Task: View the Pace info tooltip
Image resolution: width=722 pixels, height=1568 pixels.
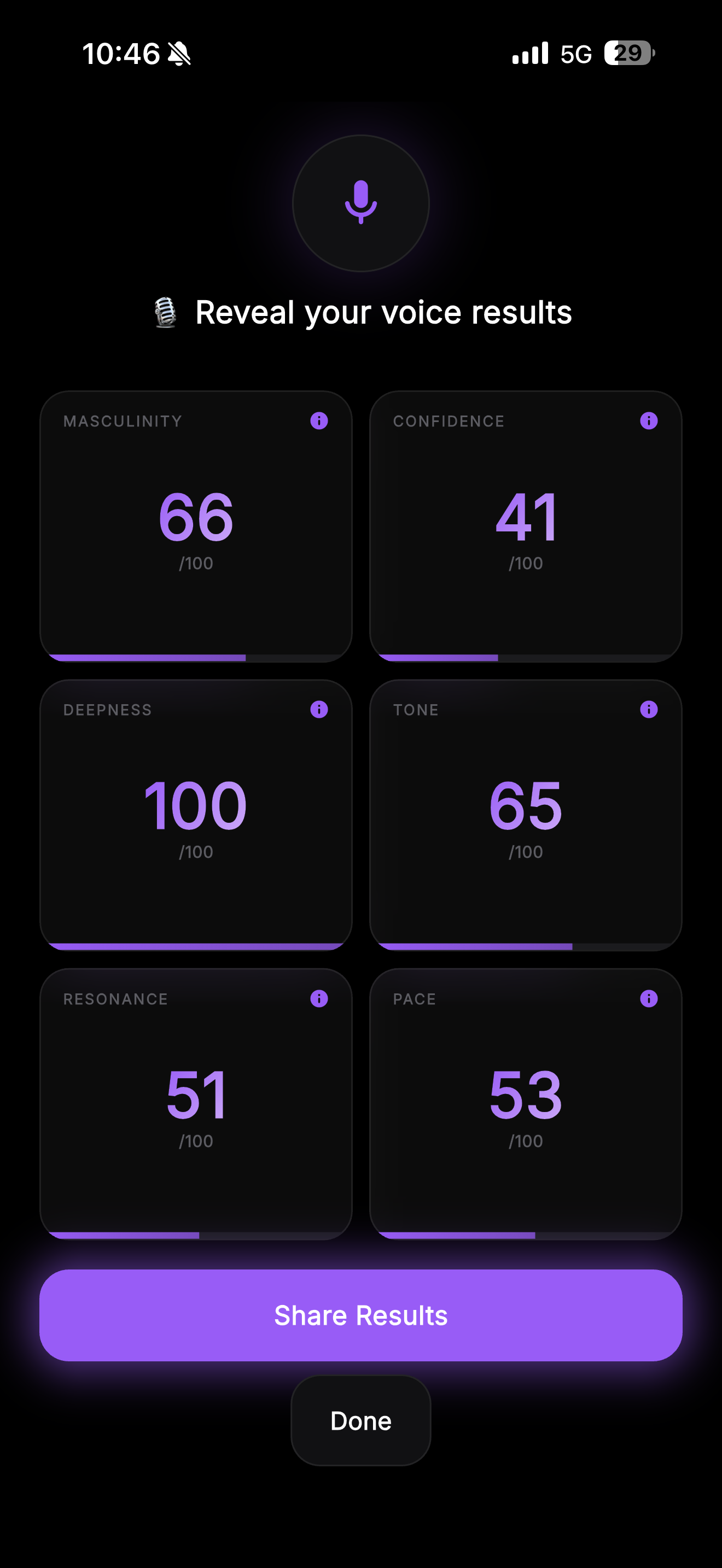Action: (x=649, y=998)
